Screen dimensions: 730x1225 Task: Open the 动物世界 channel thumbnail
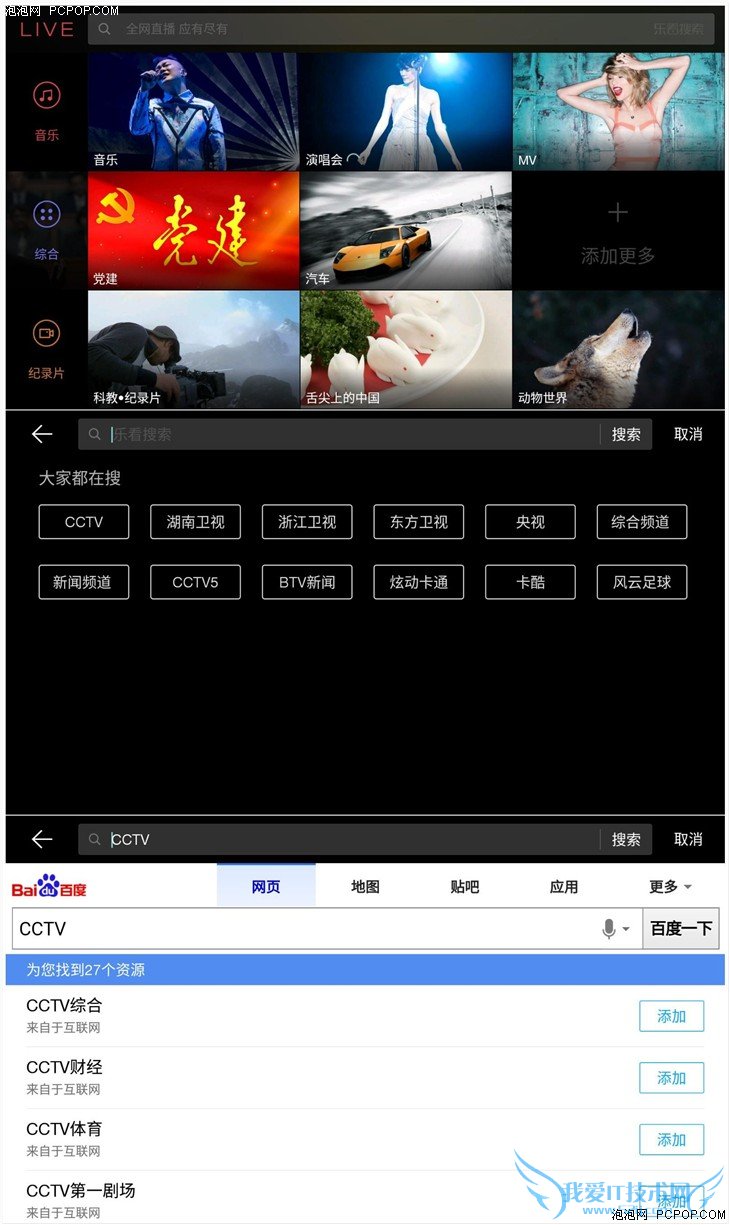point(617,348)
